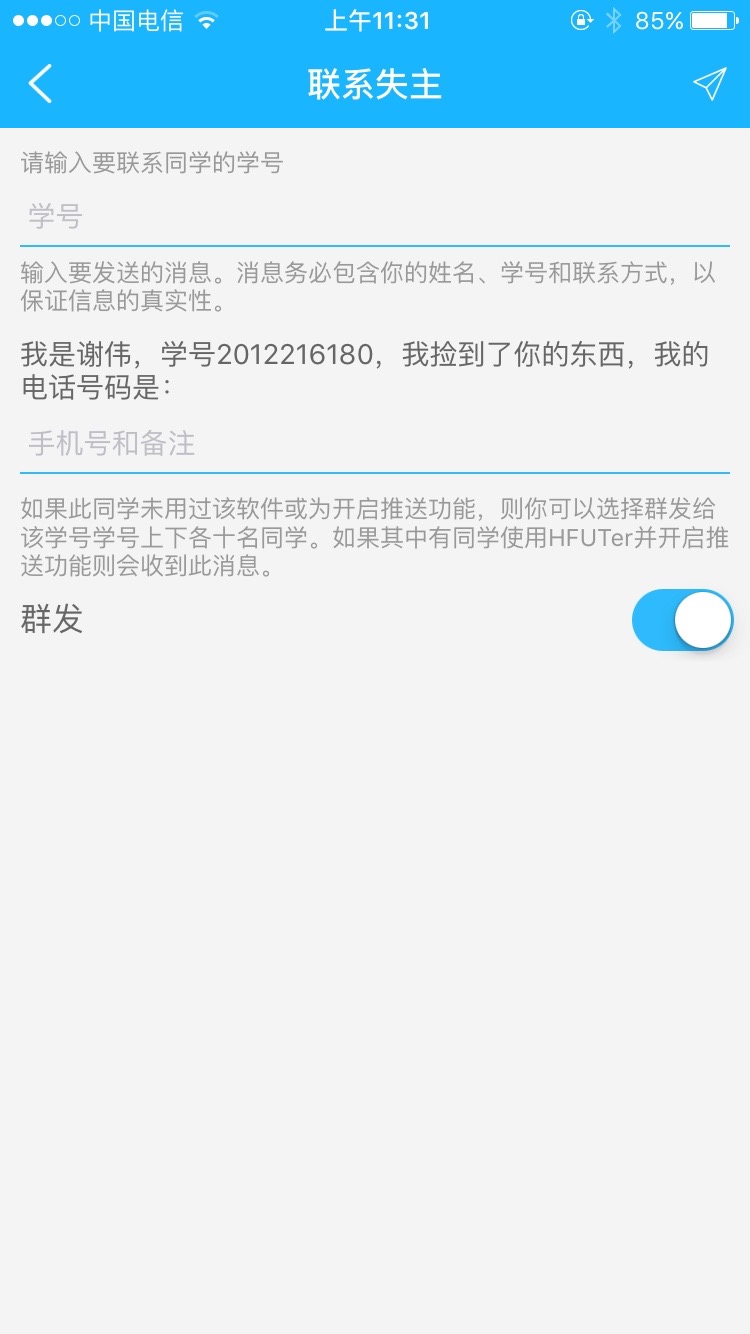Focus the 学号 input field
750x1334 pixels.
click(375, 216)
